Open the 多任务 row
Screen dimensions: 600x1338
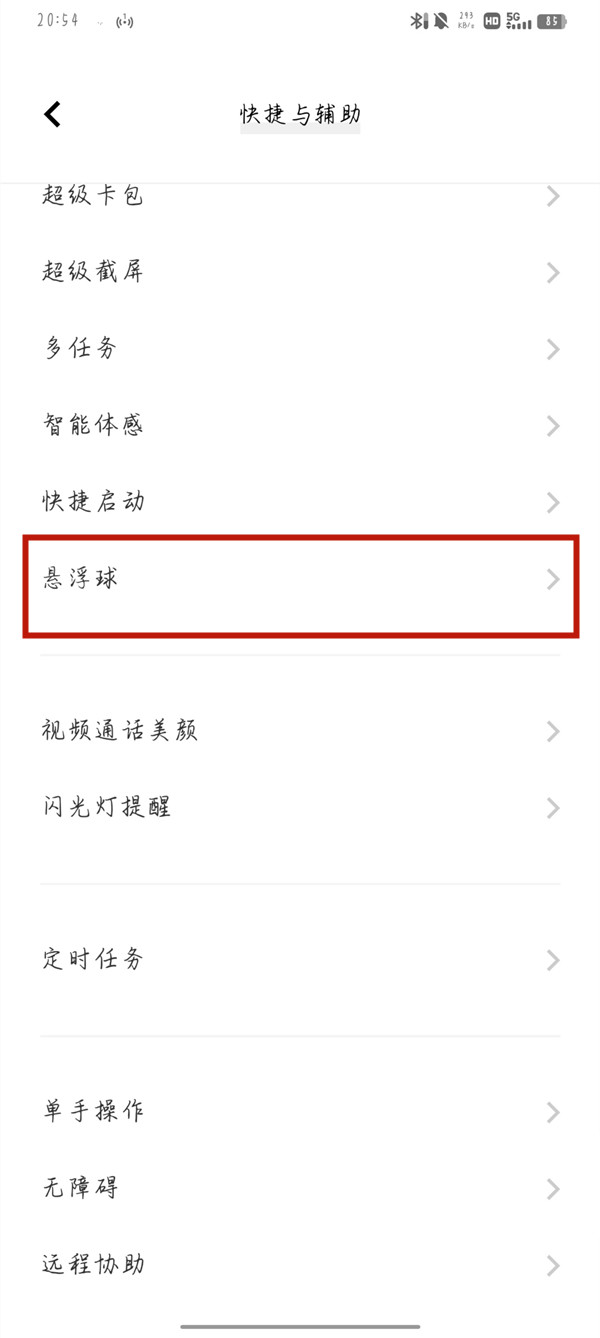[x=300, y=349]
